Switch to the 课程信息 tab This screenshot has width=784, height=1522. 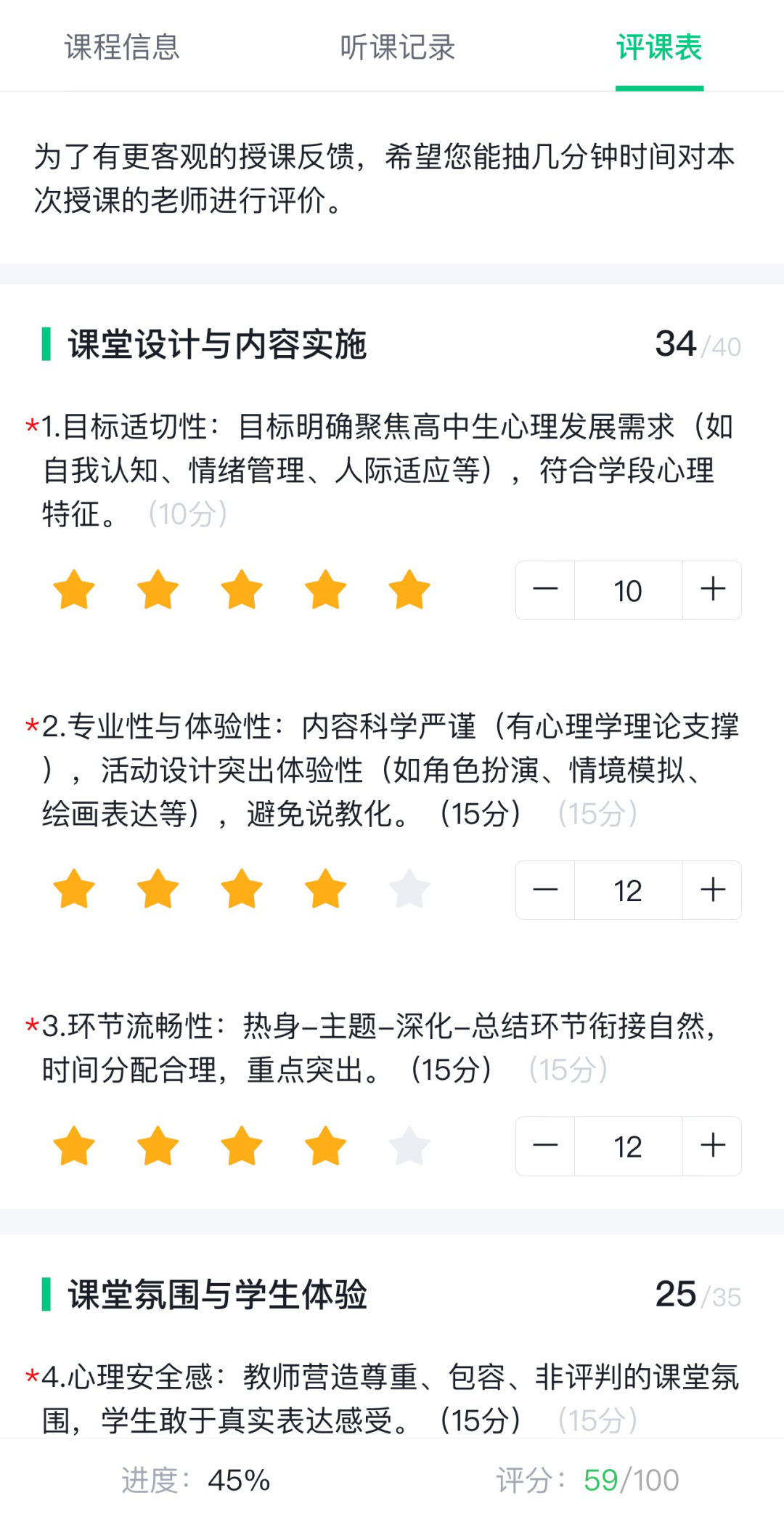tap(122, 48)
